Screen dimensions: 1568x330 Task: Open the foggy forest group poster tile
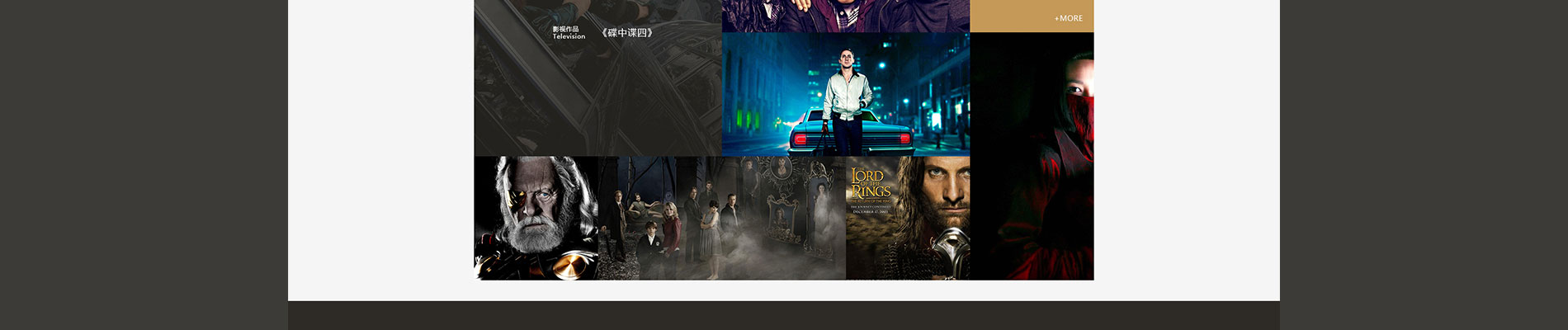point(721,219)
